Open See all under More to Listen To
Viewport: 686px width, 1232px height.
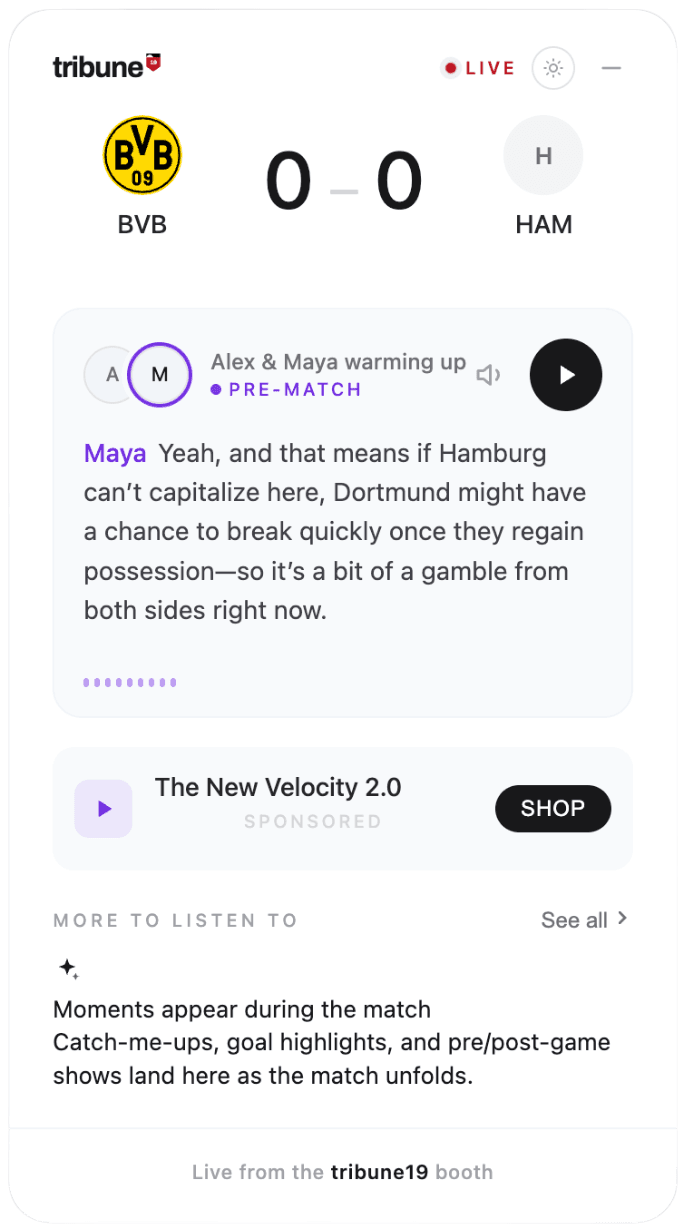pos(584,920)
